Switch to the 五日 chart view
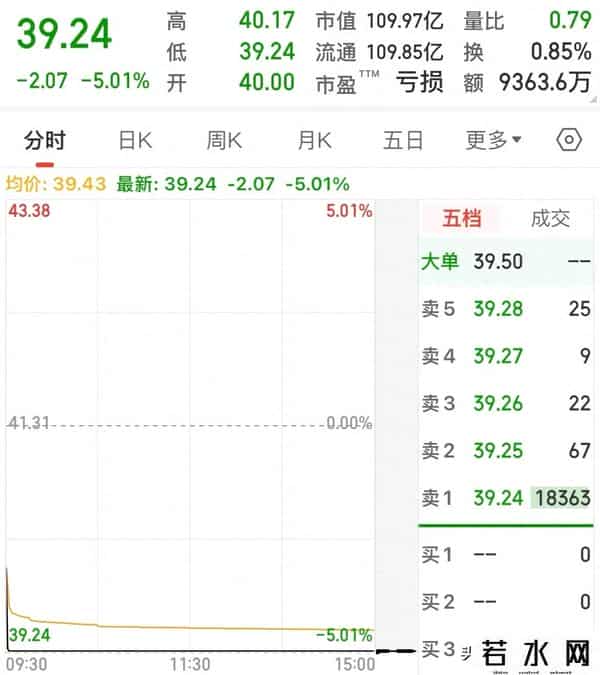600x675 pixels. tap(403, 141)
